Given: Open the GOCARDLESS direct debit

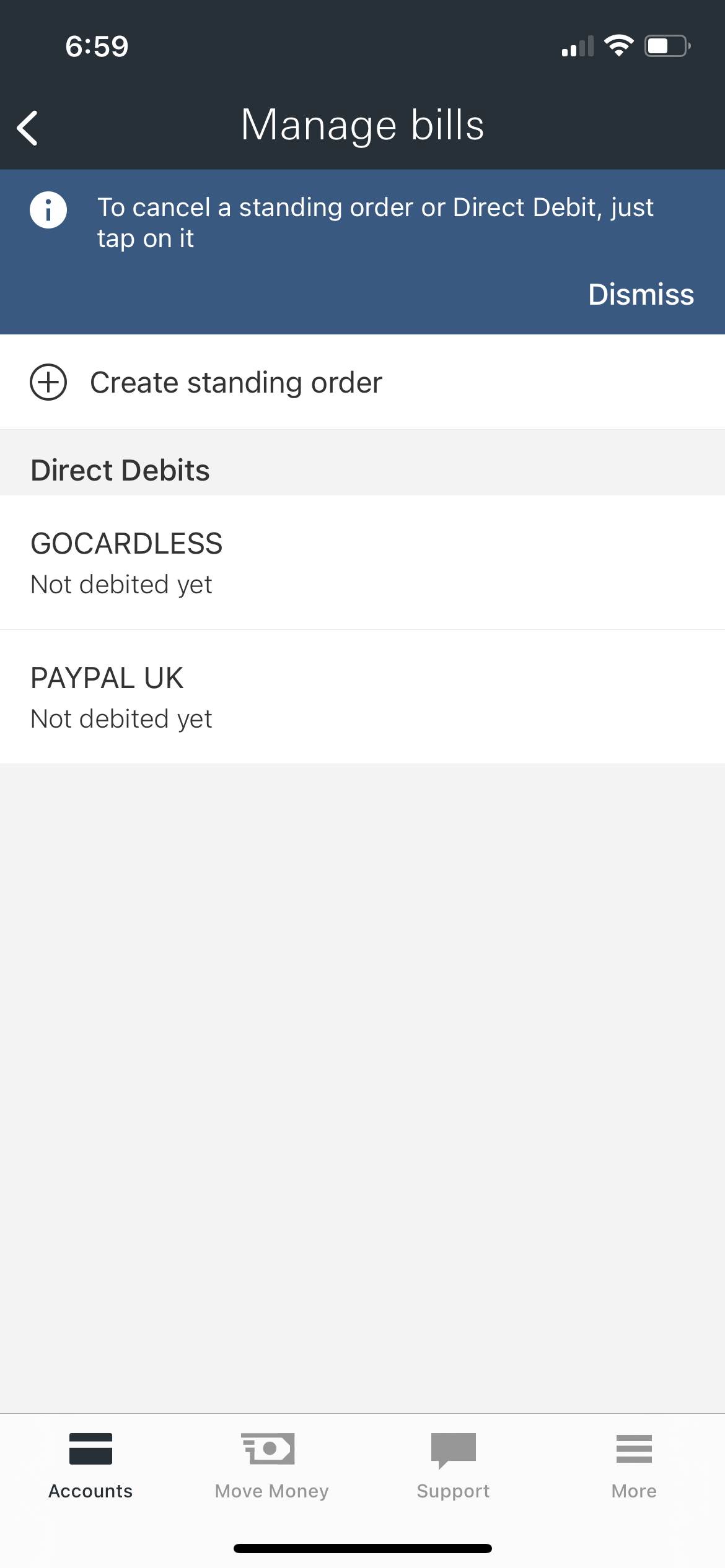Looking at the screenshot, I should [x=362, y=562].
